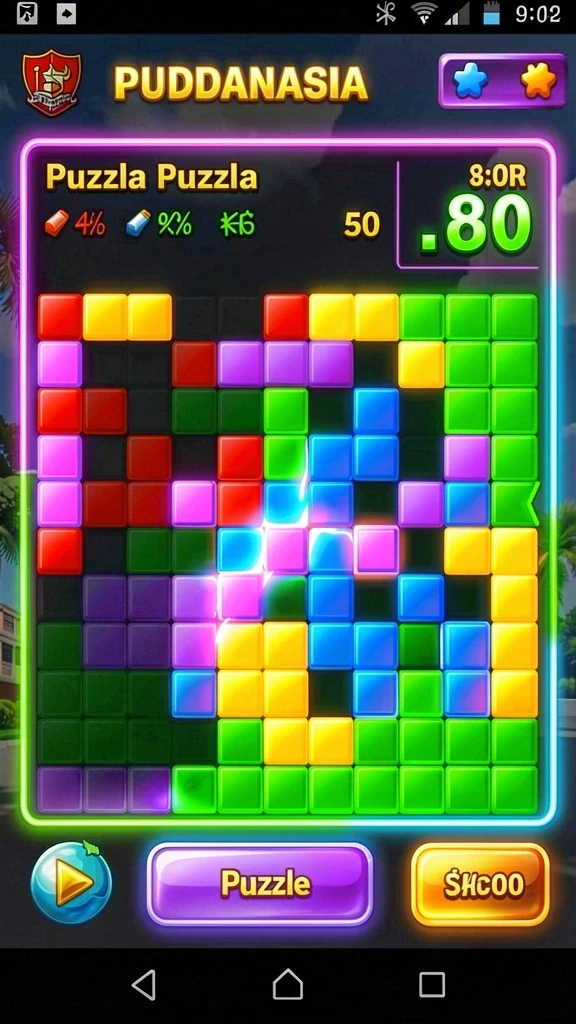Tap the round blue play button
The image size is (576, 1024).
pyautogui.click(x=71, y=882)
